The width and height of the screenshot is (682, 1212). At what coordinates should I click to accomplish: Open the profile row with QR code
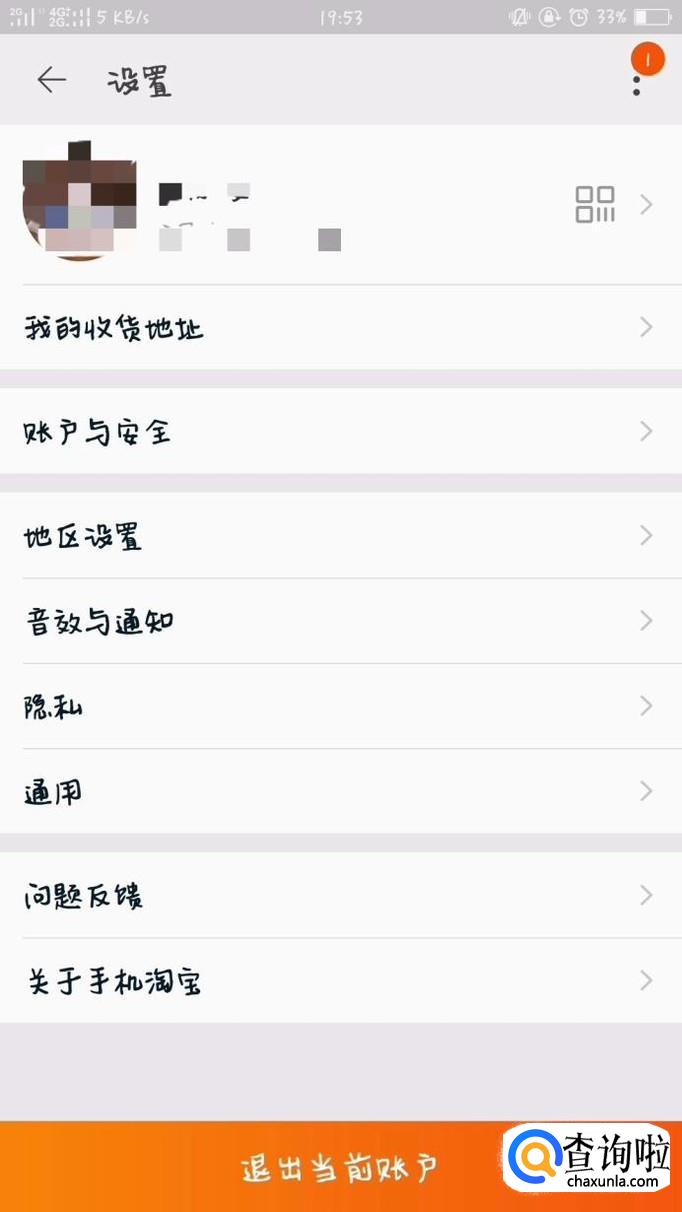(x=340, y=205)
